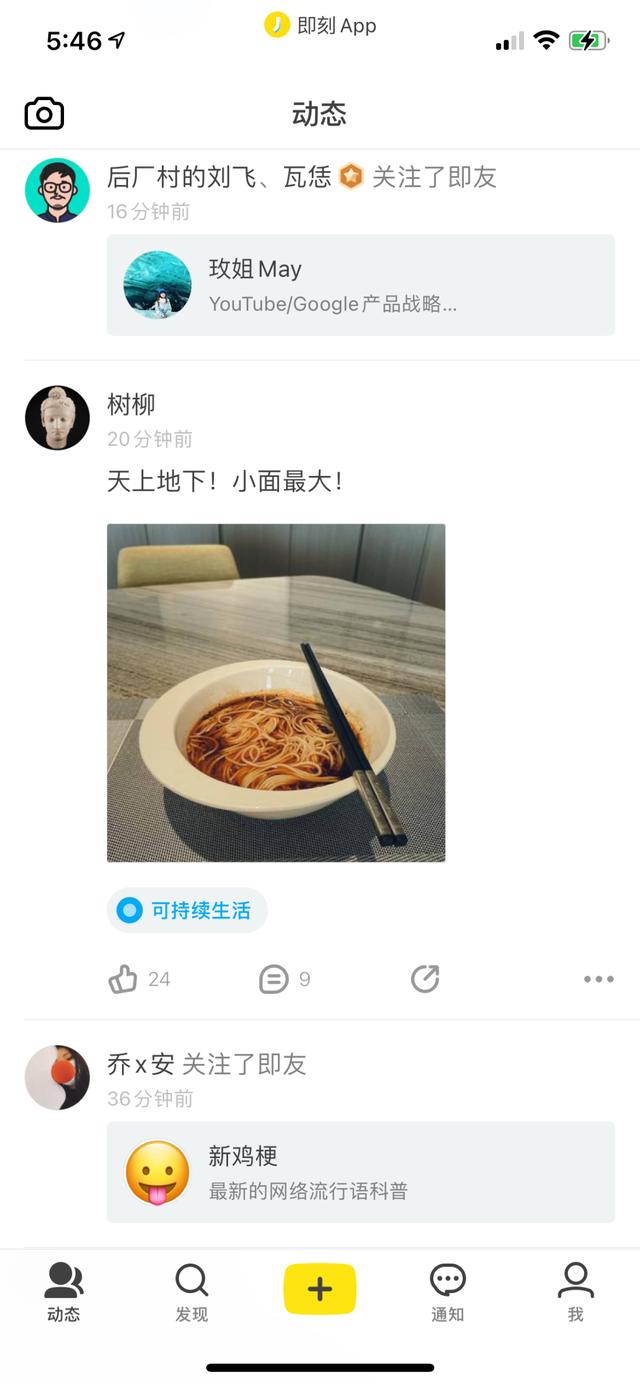Open the 可持续生活 topic chip
The width and height of the screenshot is (640, 1385).
click(x=187, y=910)
